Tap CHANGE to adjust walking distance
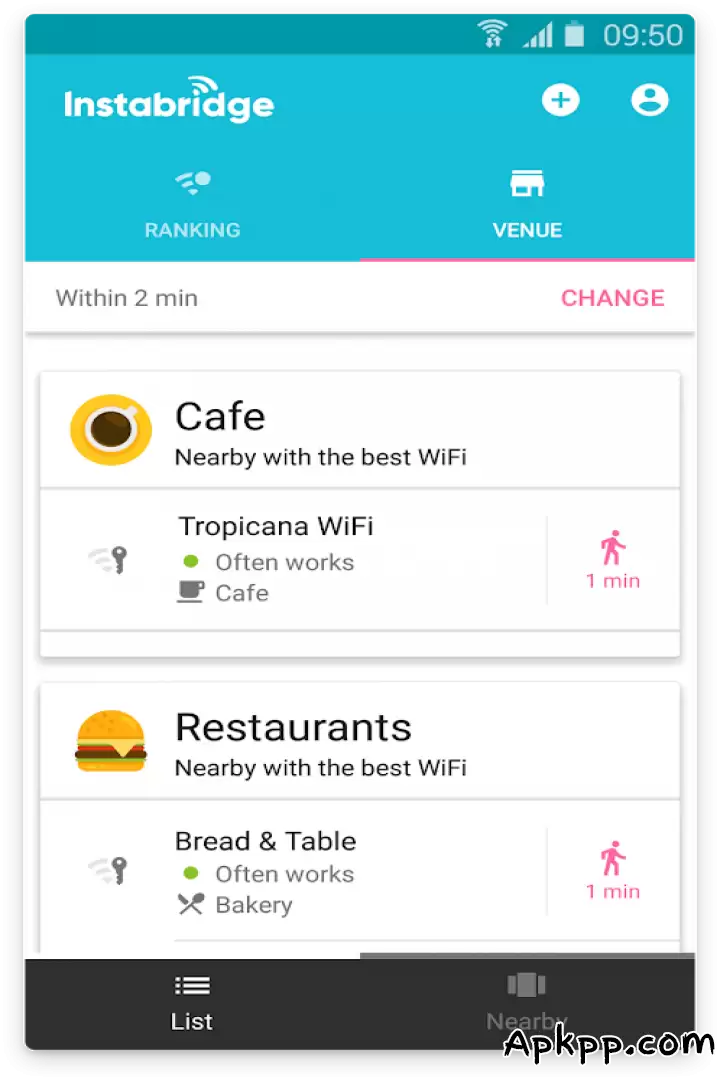Image resolution: width=720 pixels, height=1080 pixels. coord(612,297)
